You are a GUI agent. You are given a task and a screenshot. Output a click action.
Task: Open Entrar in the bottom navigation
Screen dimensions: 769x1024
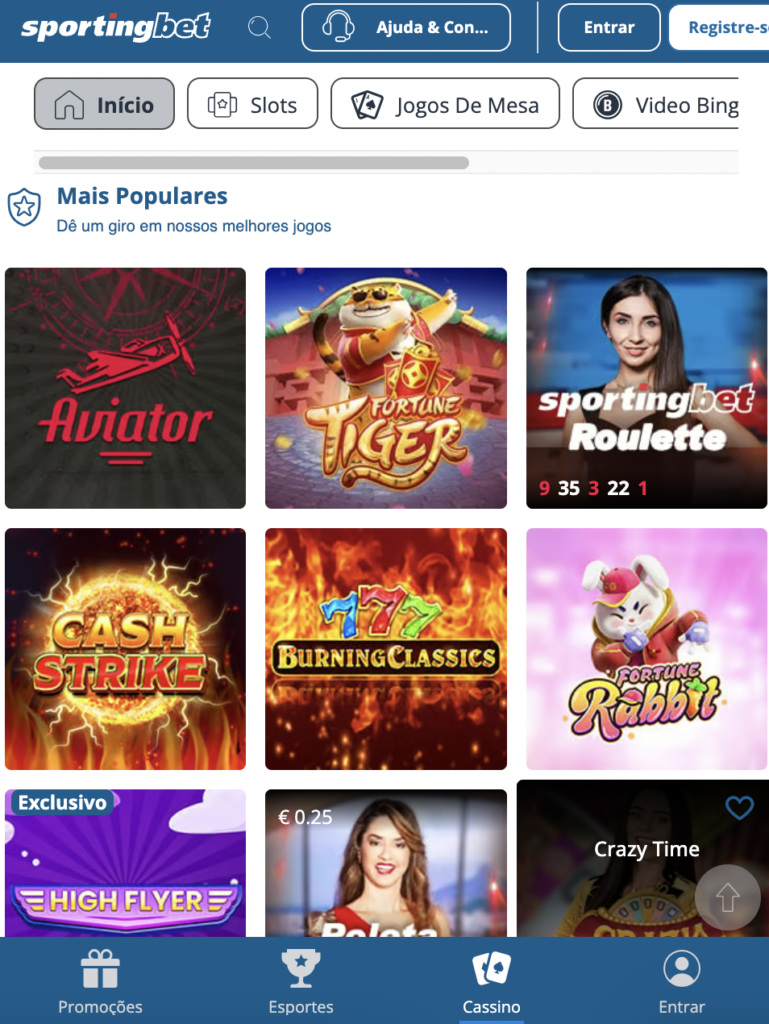(x=681, y=982)
